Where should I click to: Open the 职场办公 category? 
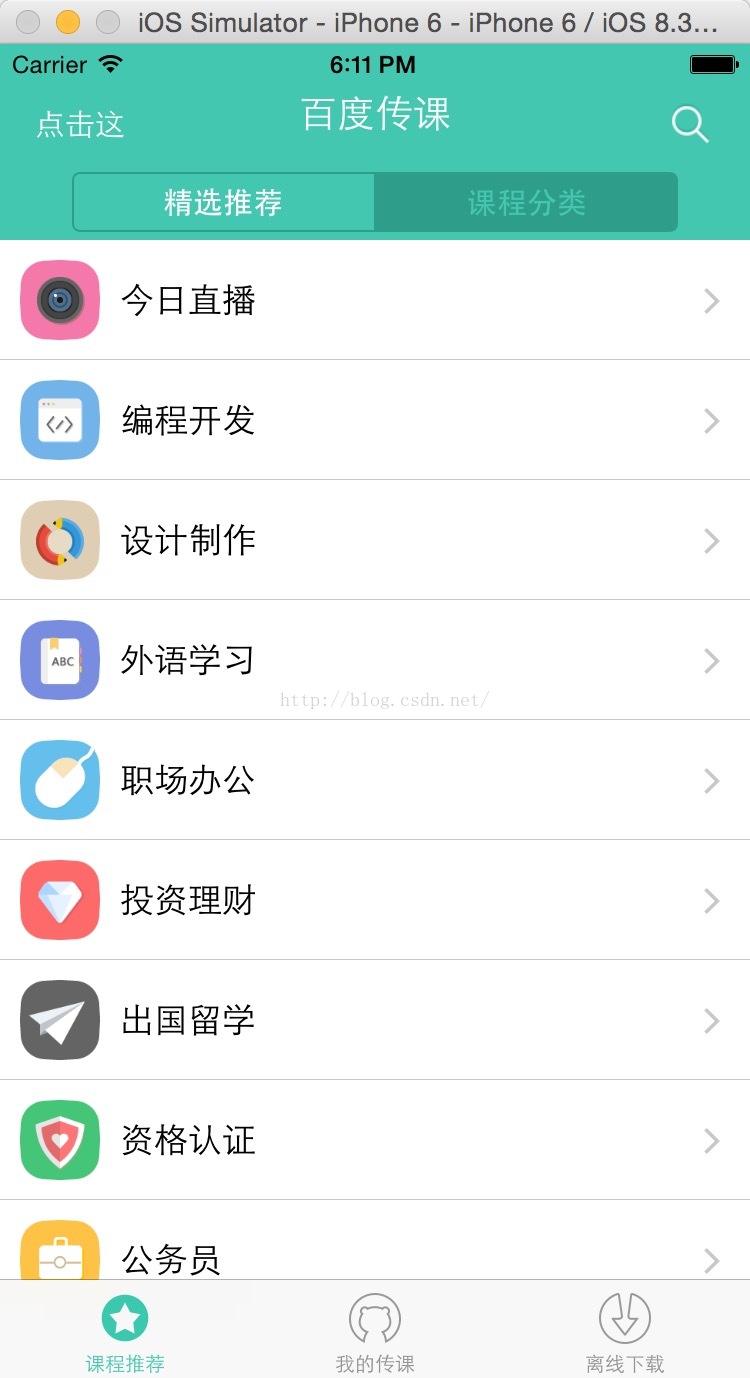click(x=375, y=780)
